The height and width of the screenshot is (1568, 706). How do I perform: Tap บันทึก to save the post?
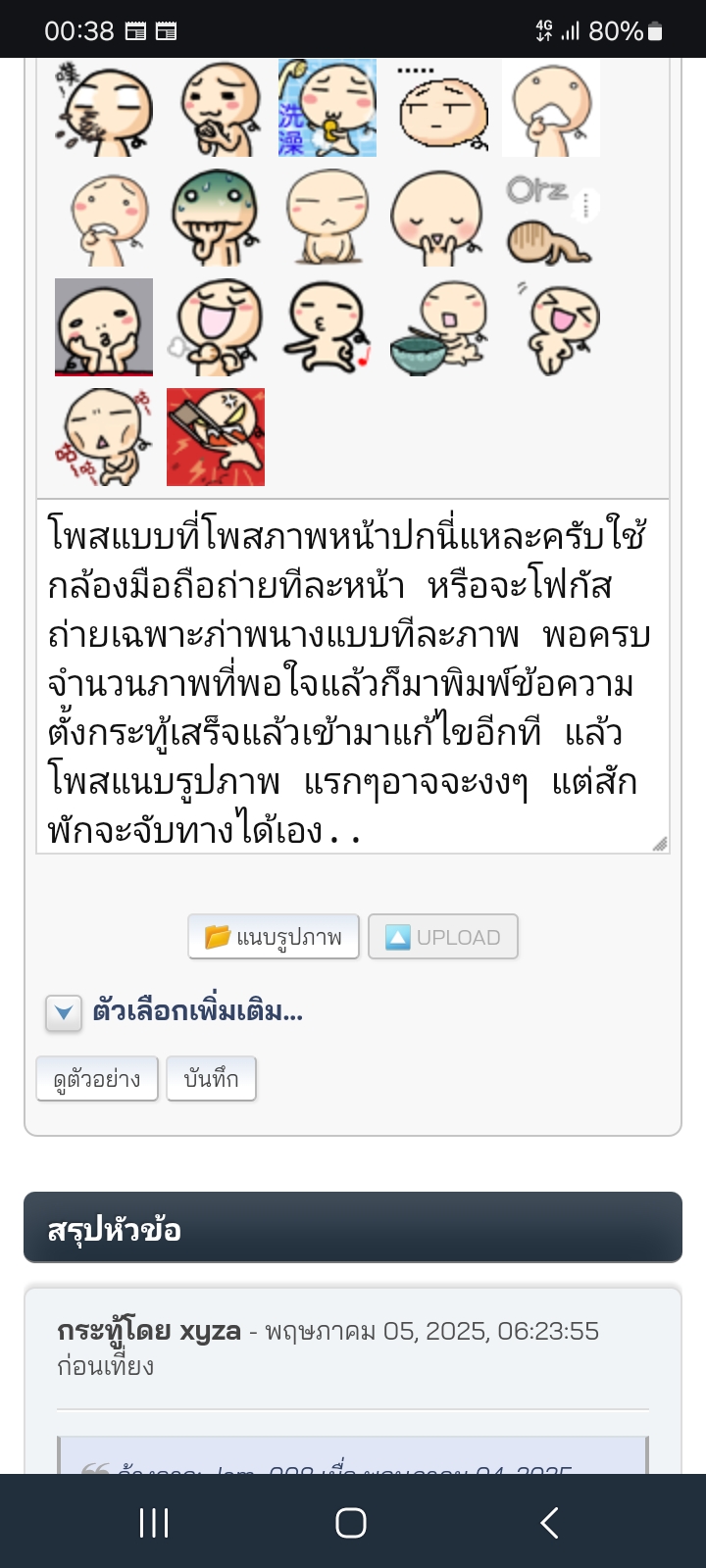pos(211,1079)
